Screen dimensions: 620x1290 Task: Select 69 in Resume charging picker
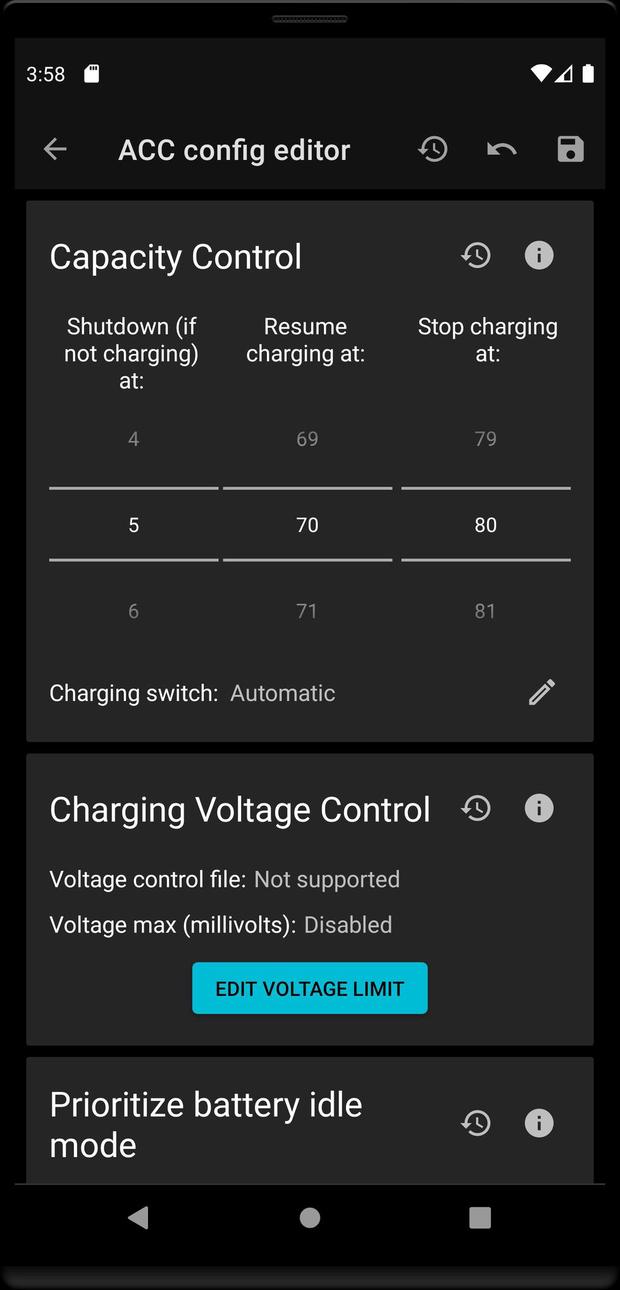click(x=307, y=439)
